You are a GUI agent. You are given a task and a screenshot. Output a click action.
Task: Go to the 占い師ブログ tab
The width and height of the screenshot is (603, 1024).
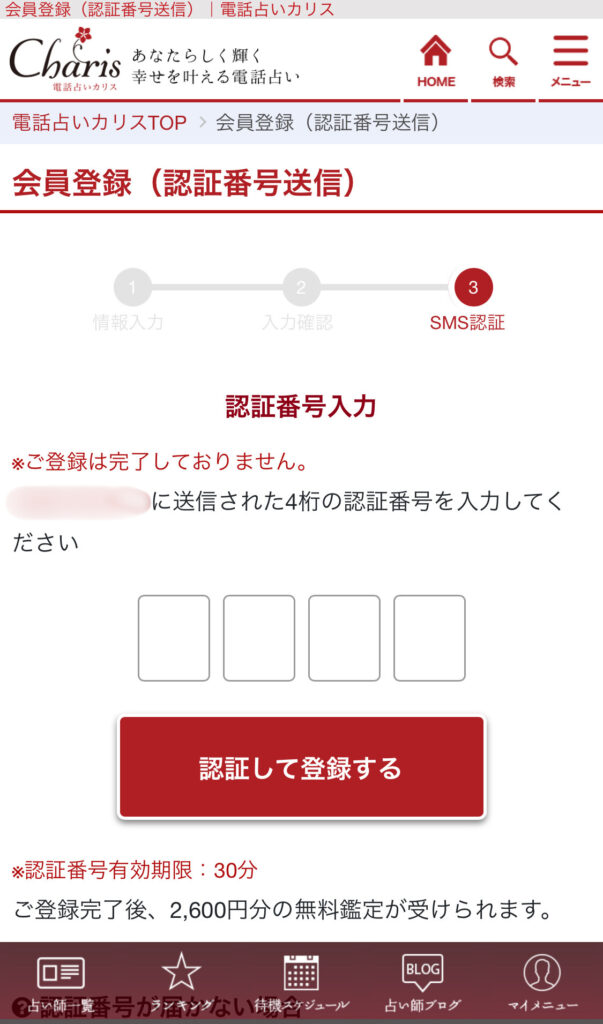point(422,982)
